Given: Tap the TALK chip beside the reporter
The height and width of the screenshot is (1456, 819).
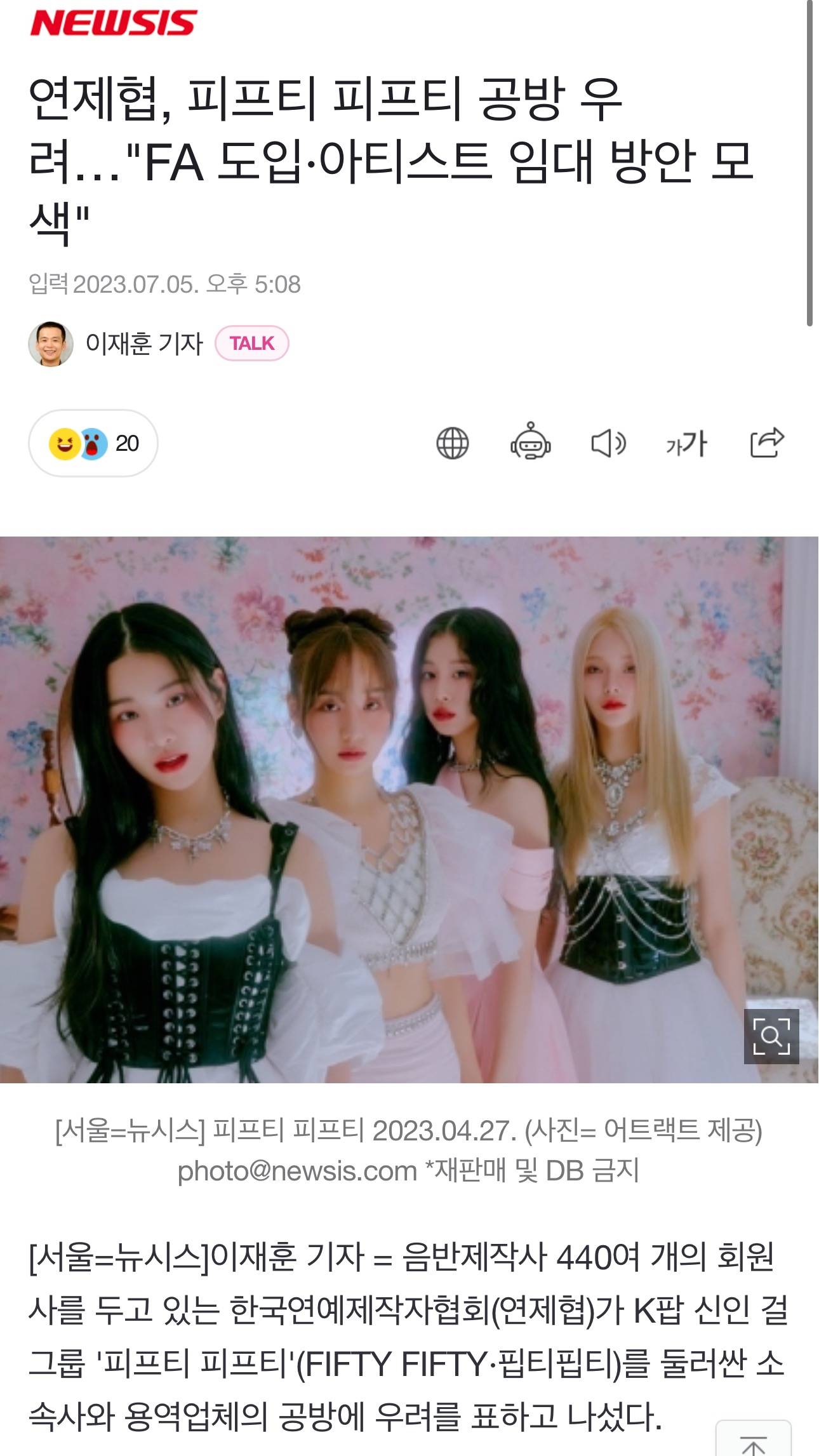Looking at the screenshot, I should pos(252,344).
